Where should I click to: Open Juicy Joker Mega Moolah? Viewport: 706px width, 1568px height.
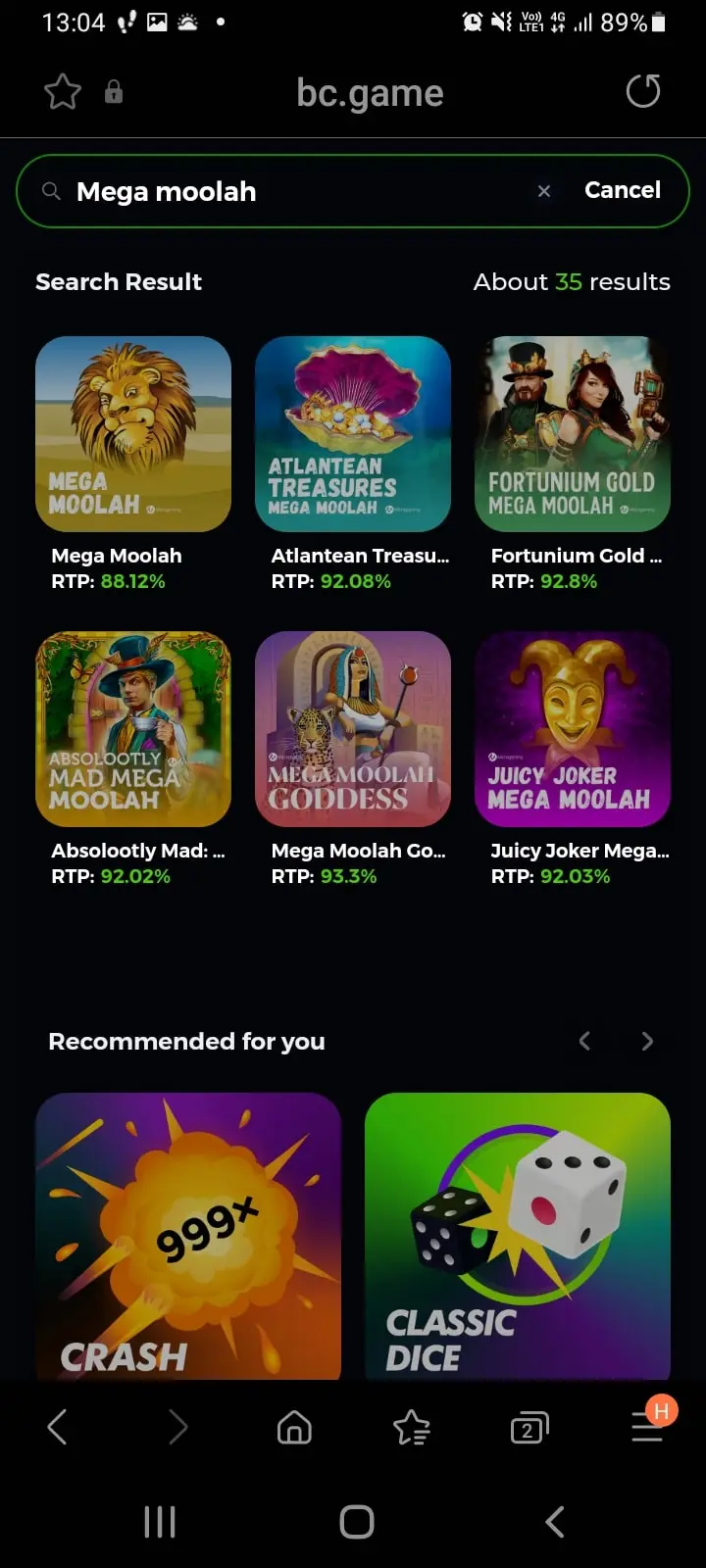(573, 729)
